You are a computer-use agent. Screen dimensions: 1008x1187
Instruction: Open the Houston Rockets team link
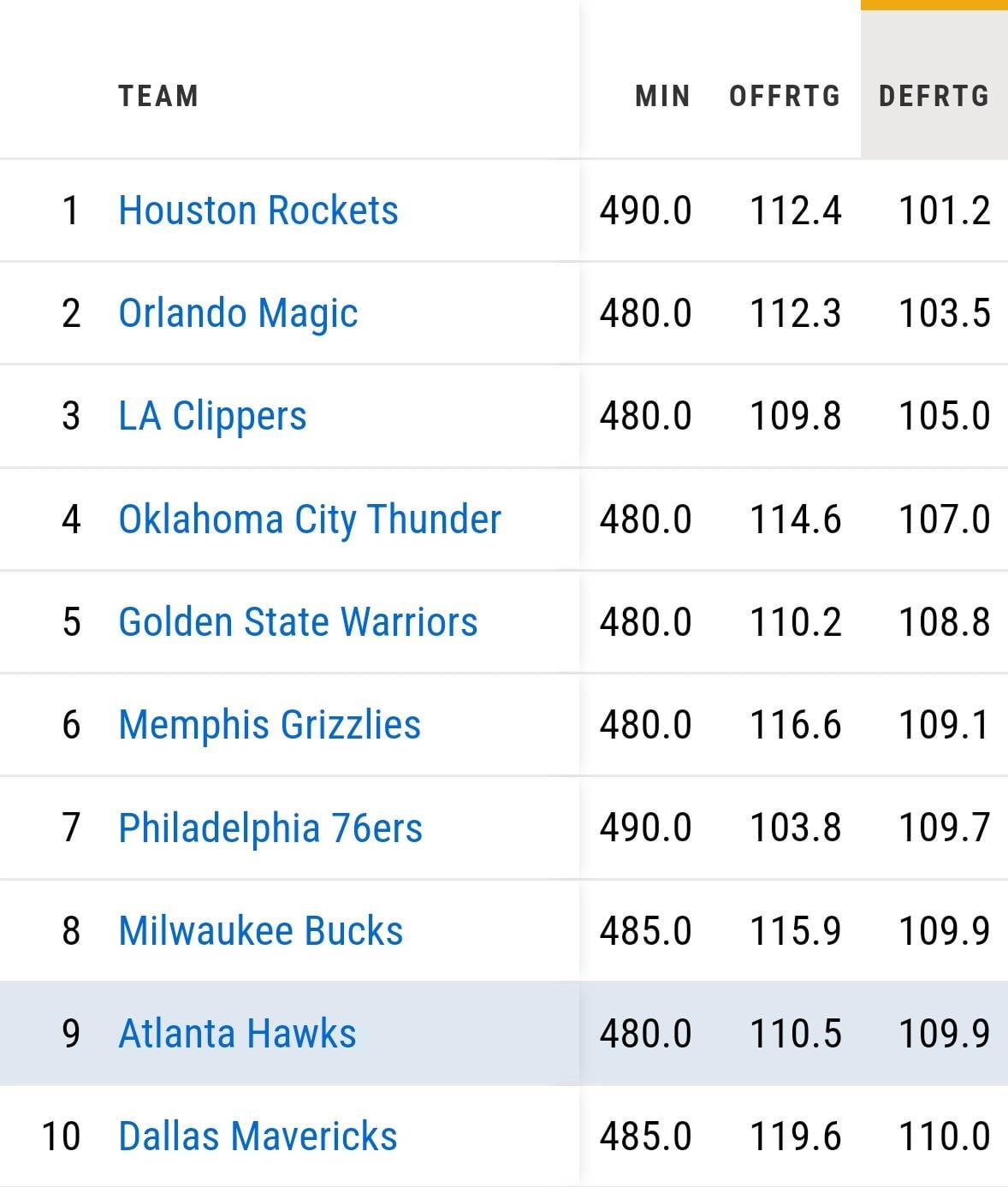point(258,211)
